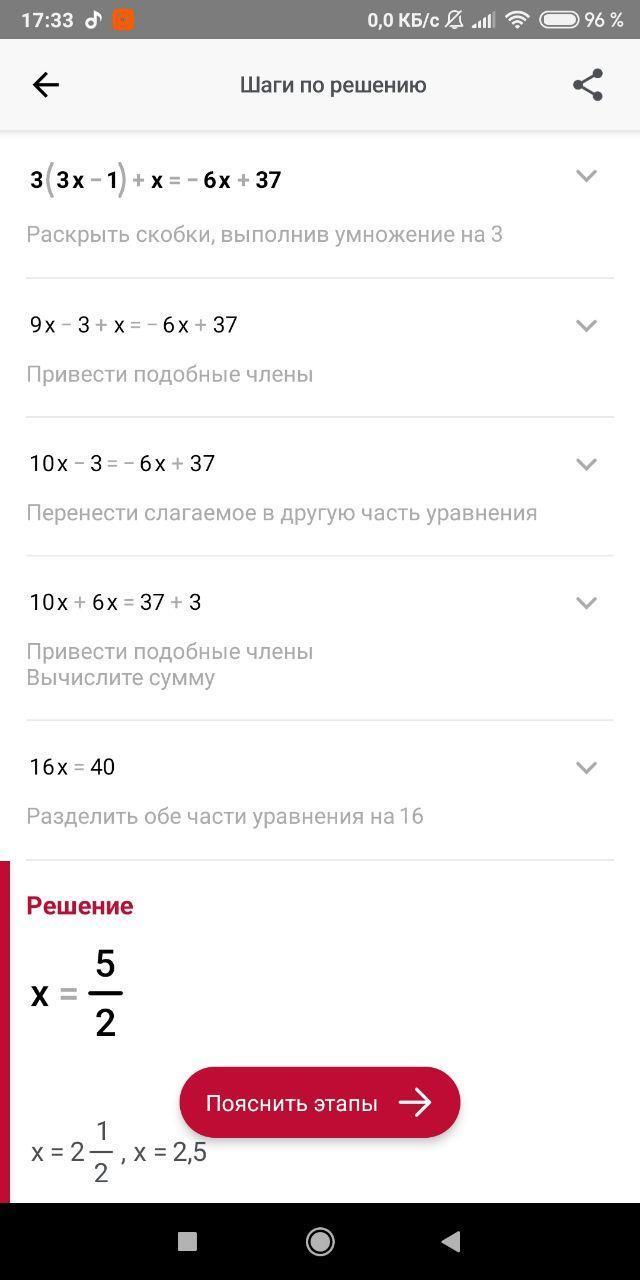640x1280 pixels.
Task: Go back using the app bar arrow
Action: pyautogui.click(x=46, y=85)
